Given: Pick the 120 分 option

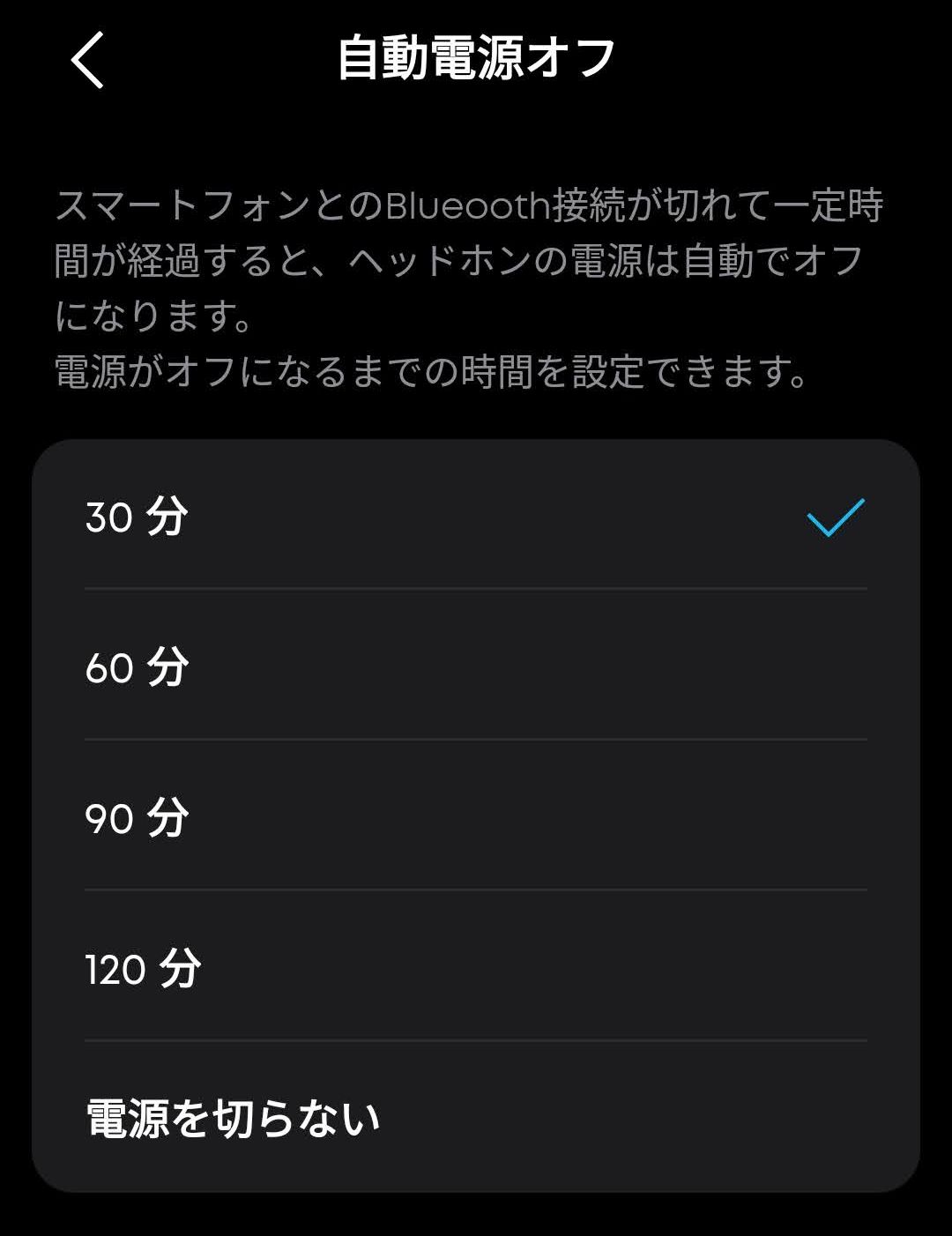Looking at the screenshot, I should (x=476, y=969).
